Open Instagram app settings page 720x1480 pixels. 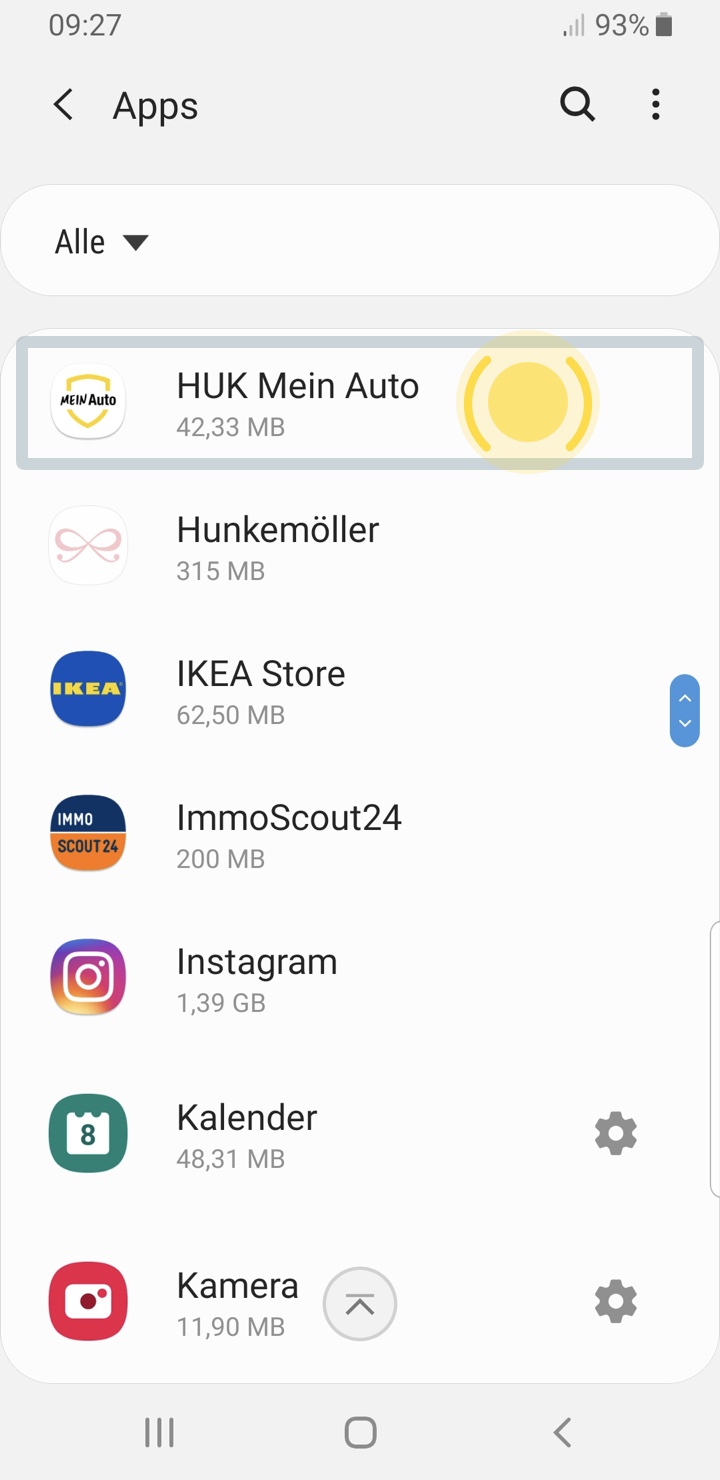click(x=360, y=978)
